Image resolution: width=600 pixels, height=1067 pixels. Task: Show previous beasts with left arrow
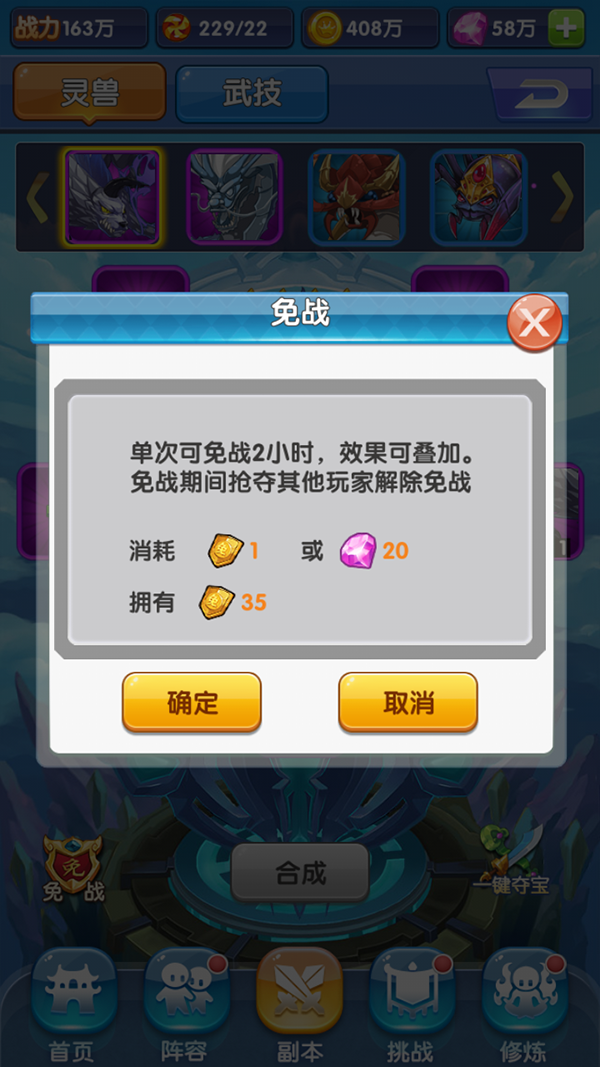[36, 198]
